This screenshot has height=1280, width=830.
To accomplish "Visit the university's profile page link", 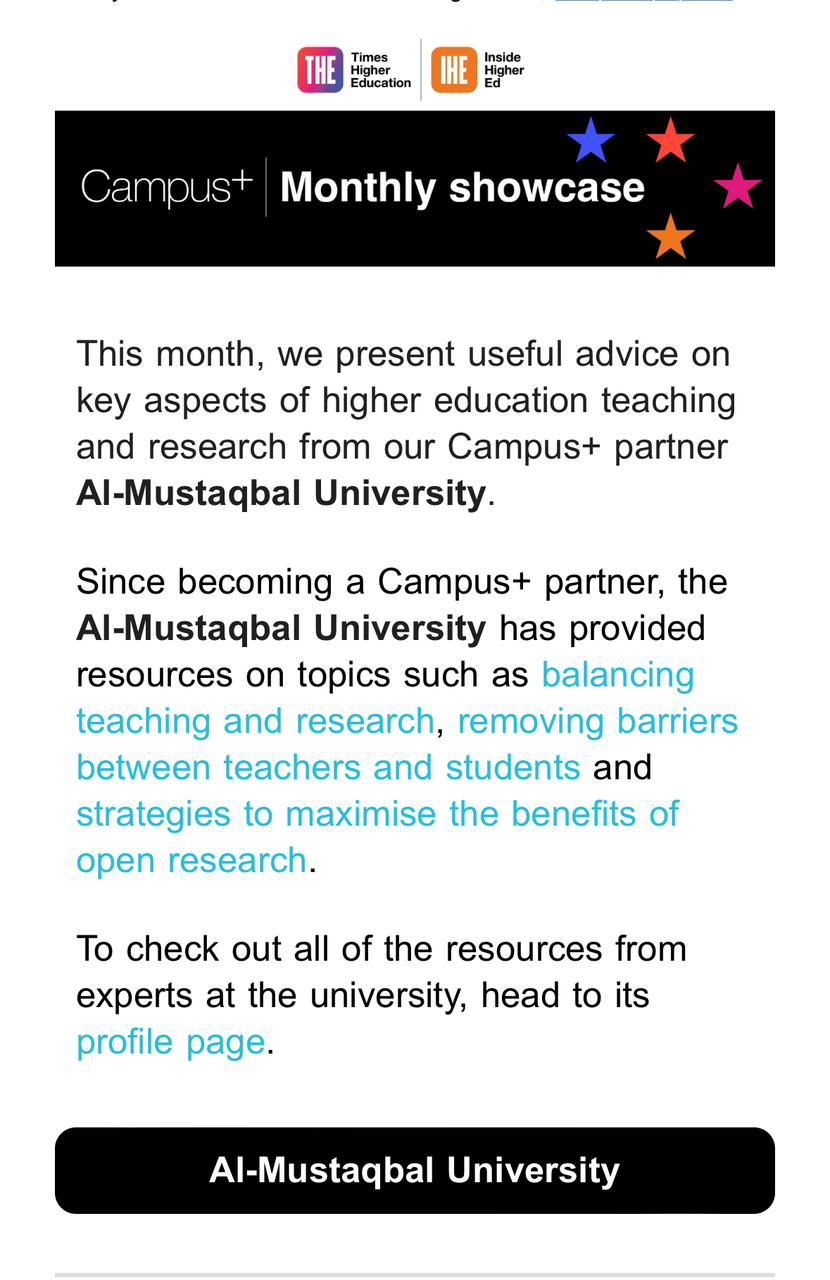I will [170, 1042].
